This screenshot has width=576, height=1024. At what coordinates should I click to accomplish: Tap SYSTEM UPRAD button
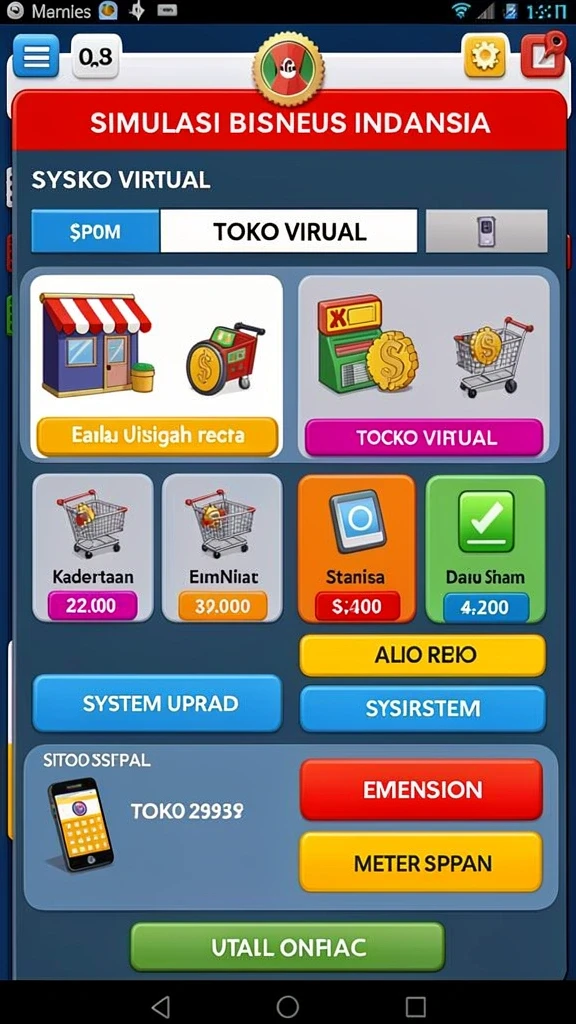coord(157,703)
